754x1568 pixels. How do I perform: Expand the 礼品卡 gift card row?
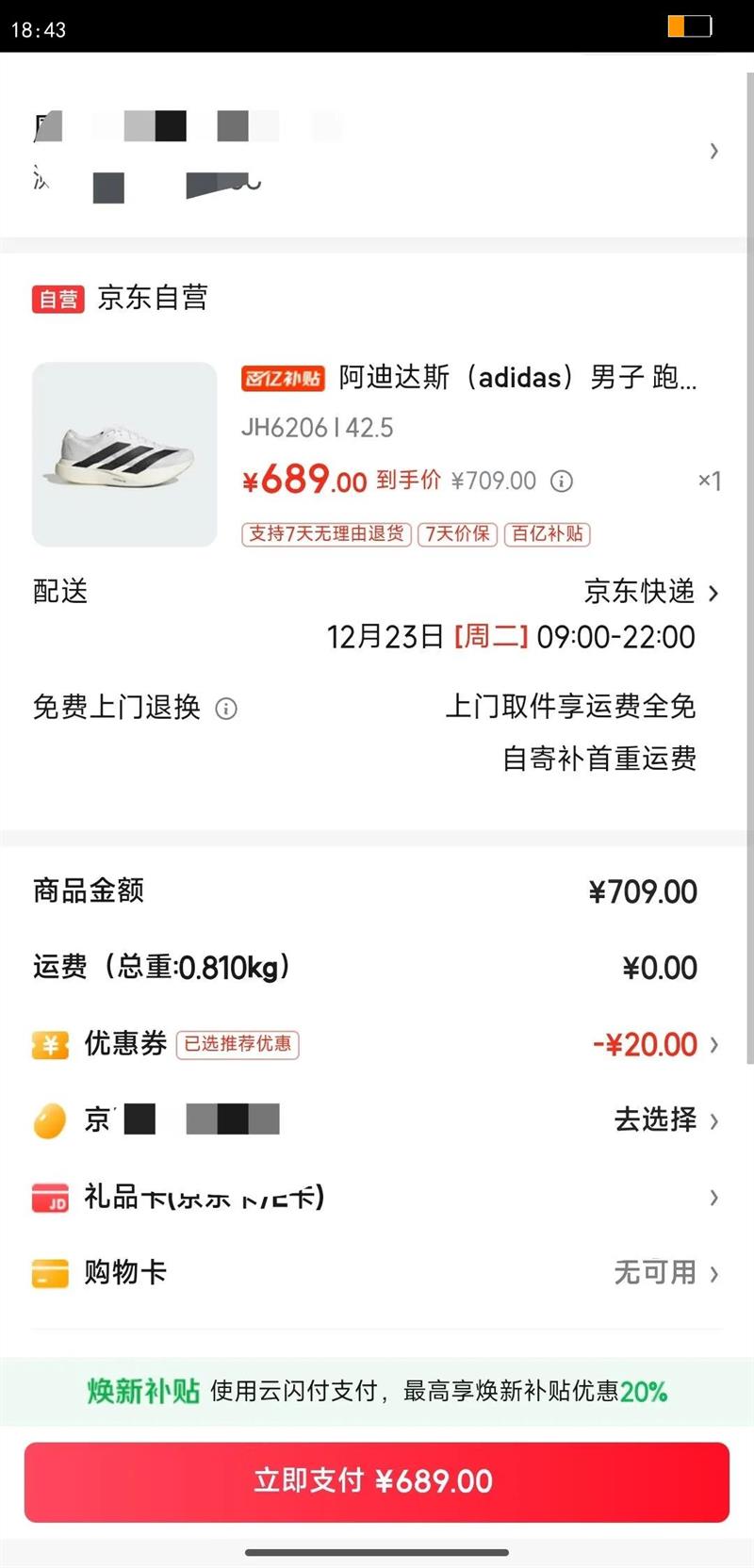click(x=713, y=1197)
